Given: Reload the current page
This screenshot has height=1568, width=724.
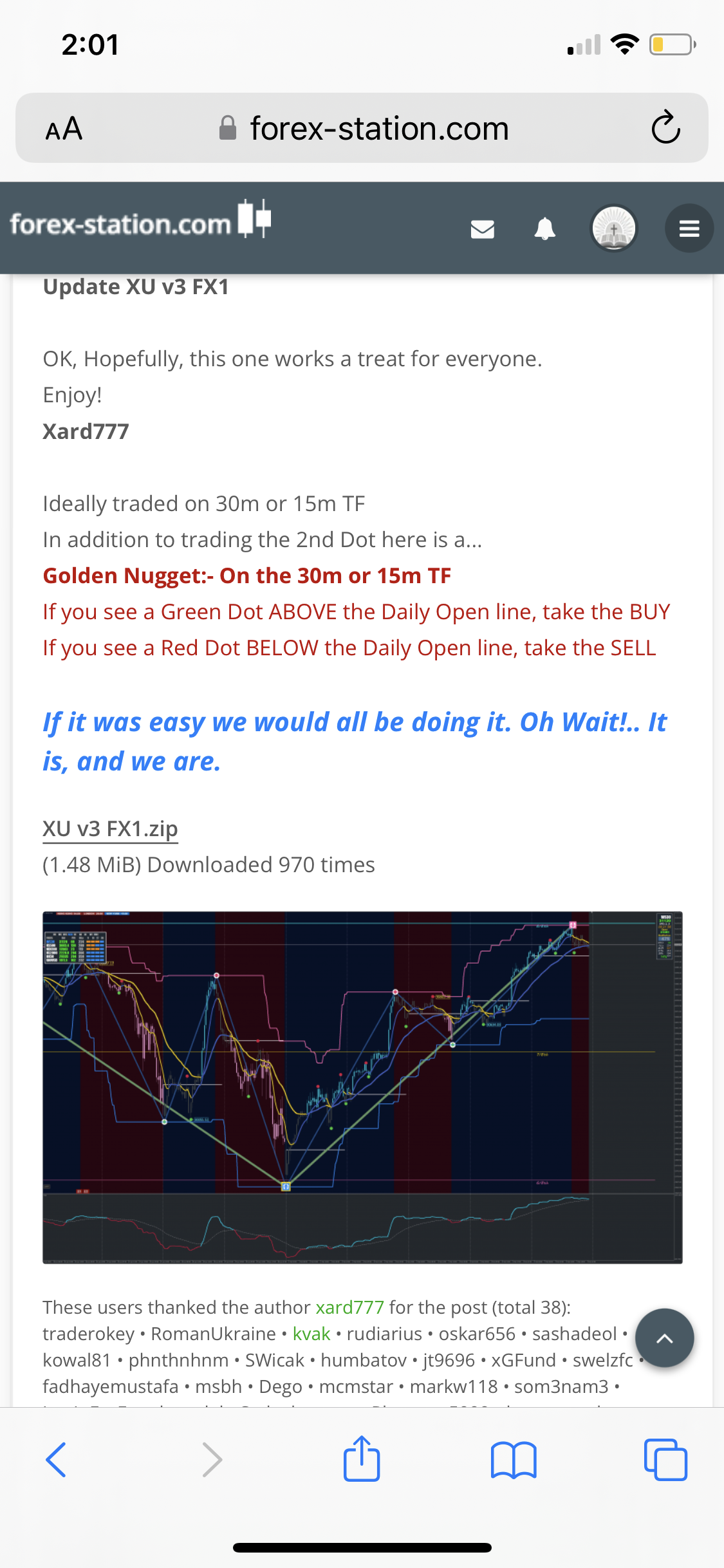Looking at the screenshot, I should (x=665, y=127).
